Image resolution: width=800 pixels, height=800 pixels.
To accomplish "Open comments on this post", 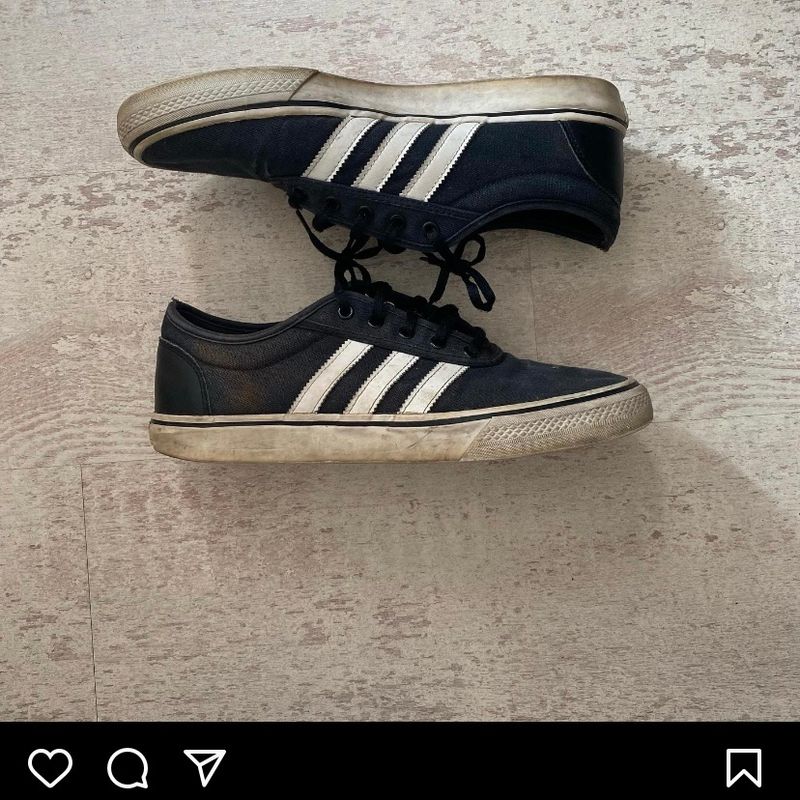I will click(x=127, y=767).
